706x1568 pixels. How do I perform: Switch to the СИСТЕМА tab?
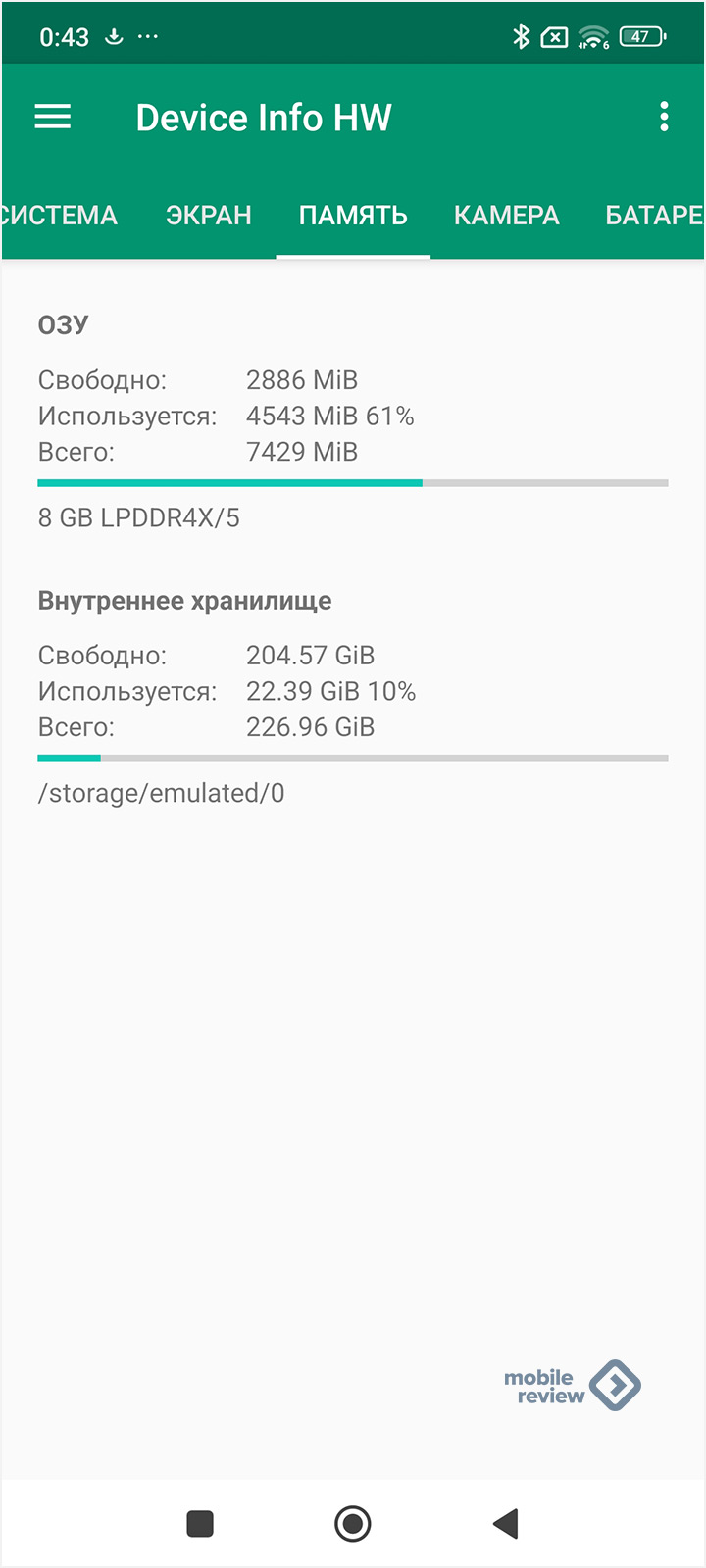click(x=59, y=216)
